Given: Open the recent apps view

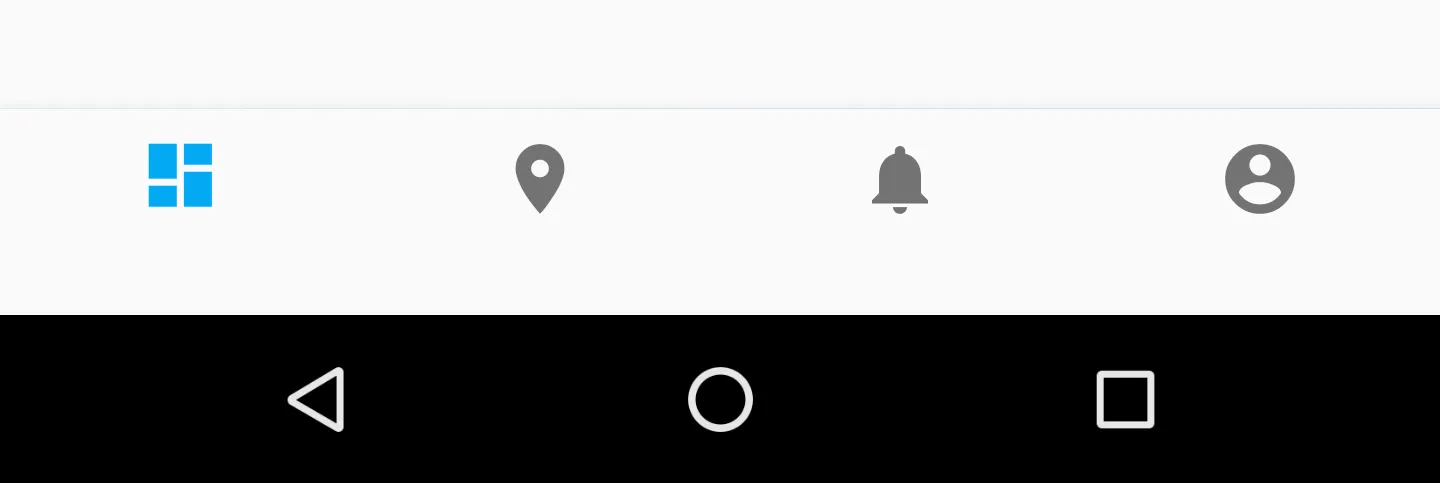Looking at the screenshot, I should point(1125,399).
